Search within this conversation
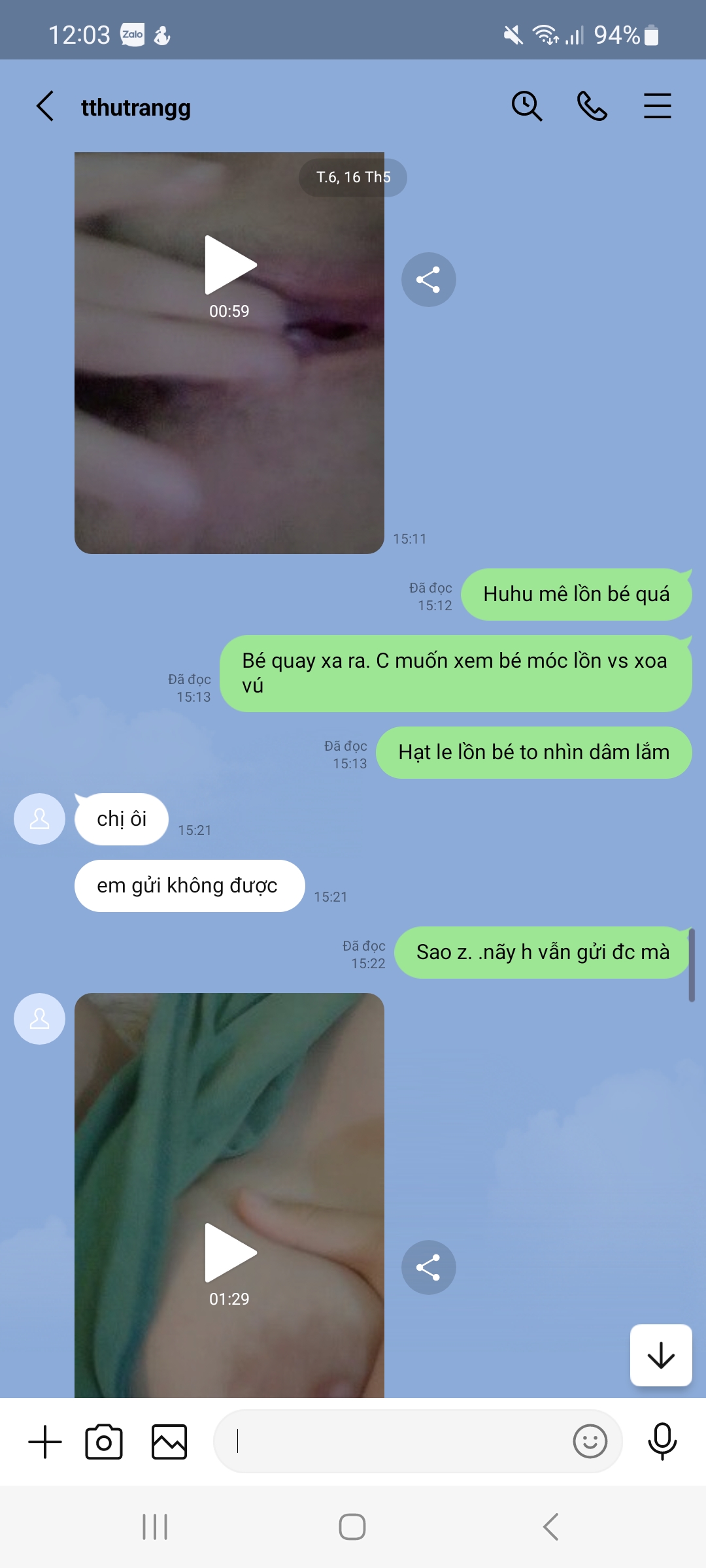Screen dimensions: 706x1568 coord(526,106)
